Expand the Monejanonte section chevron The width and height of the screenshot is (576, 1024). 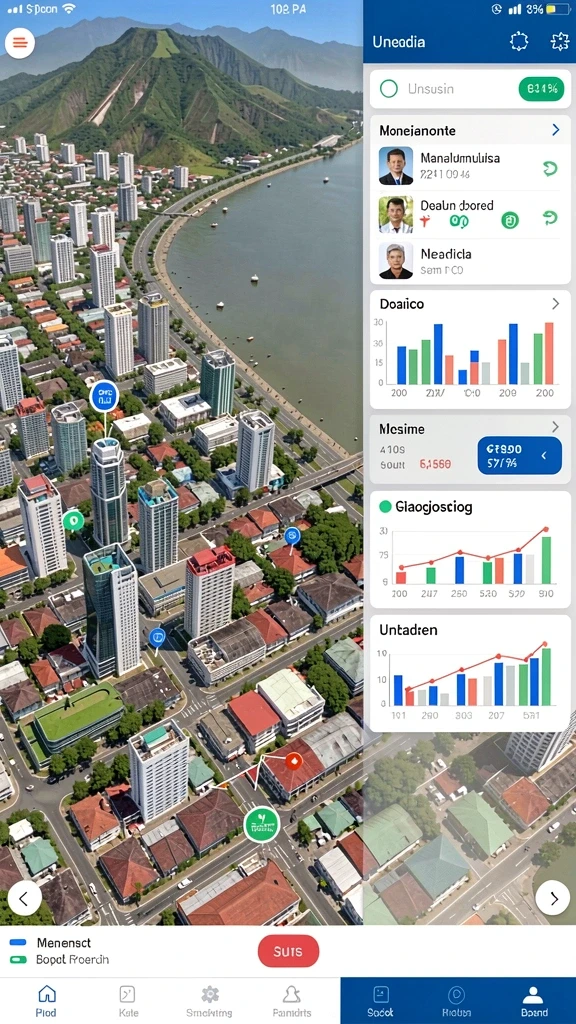[x=556, y=130]
